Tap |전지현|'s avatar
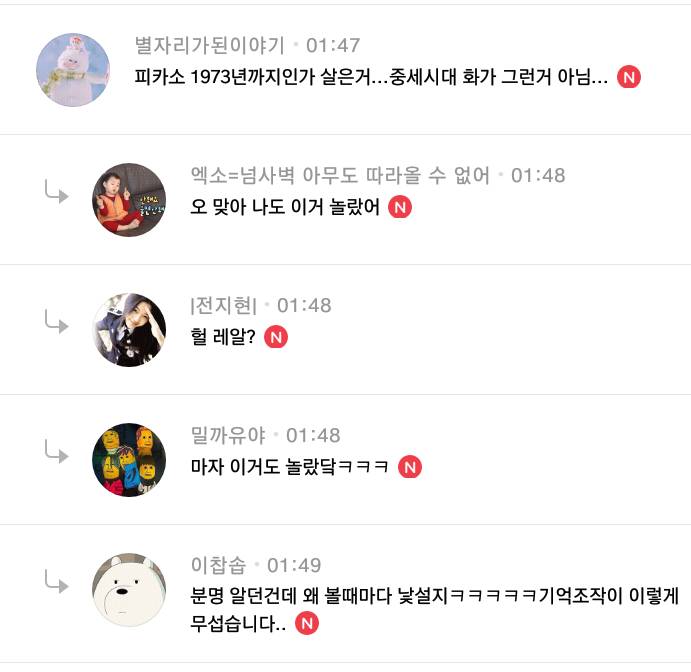The width and height of the screenshot is (691, 672). (129, 330)
